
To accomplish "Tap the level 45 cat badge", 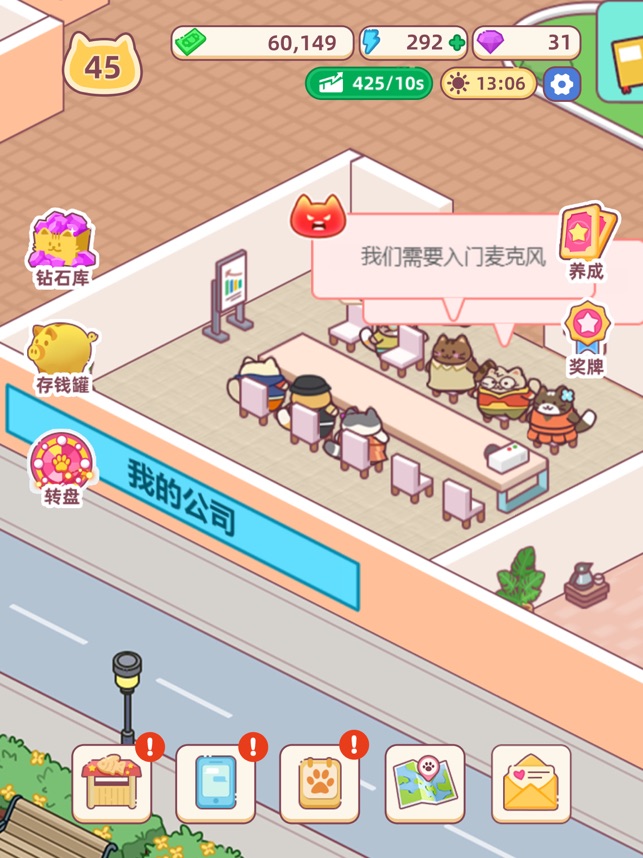I will click(102, 66).
